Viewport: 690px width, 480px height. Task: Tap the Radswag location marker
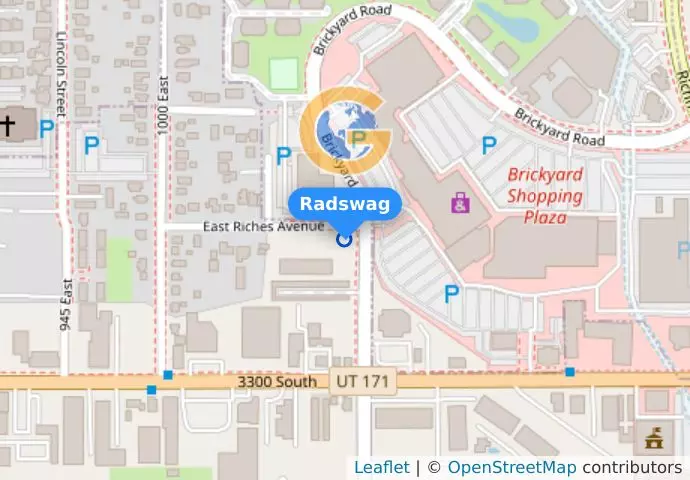coord(345,239)
